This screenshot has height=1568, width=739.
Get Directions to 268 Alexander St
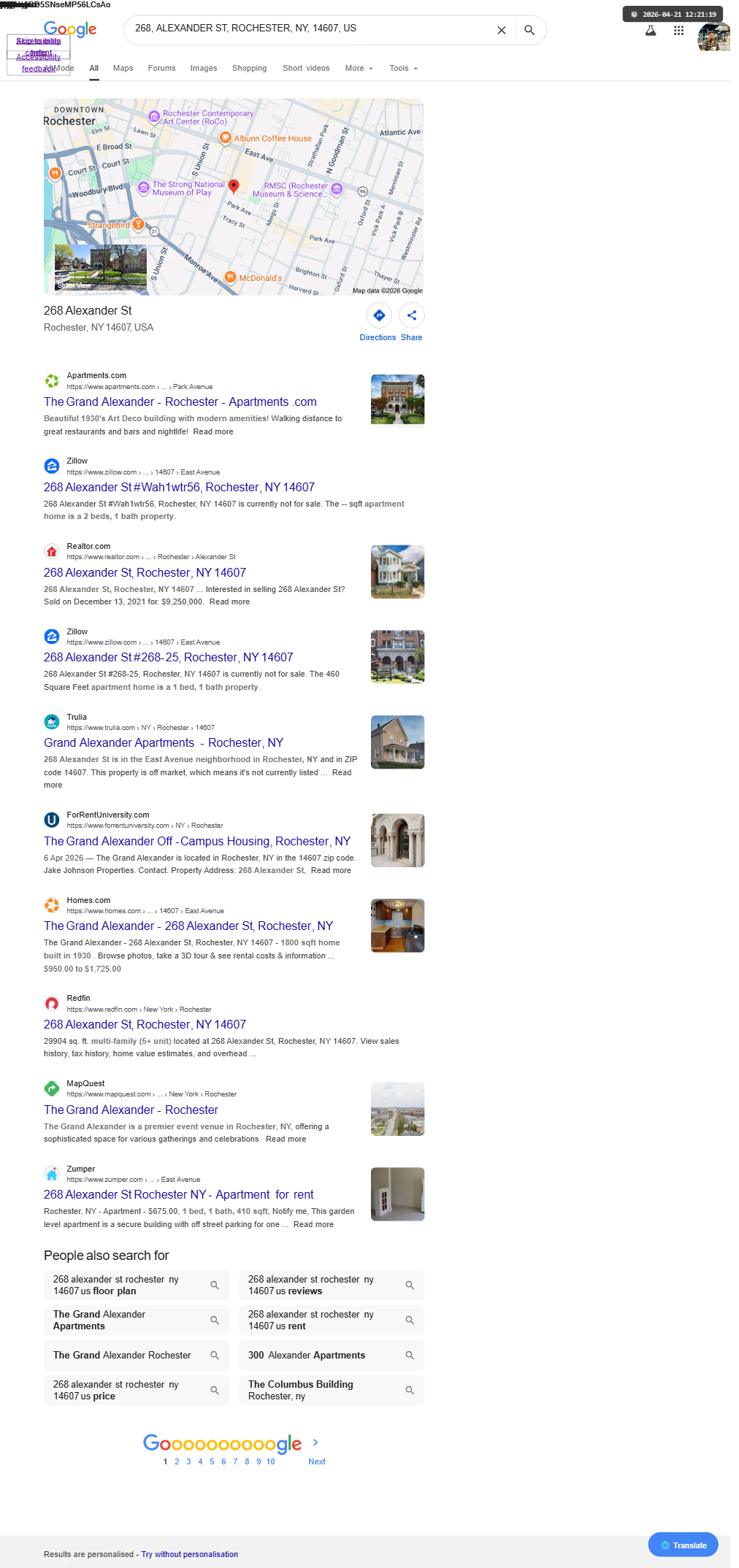point(378,323)
